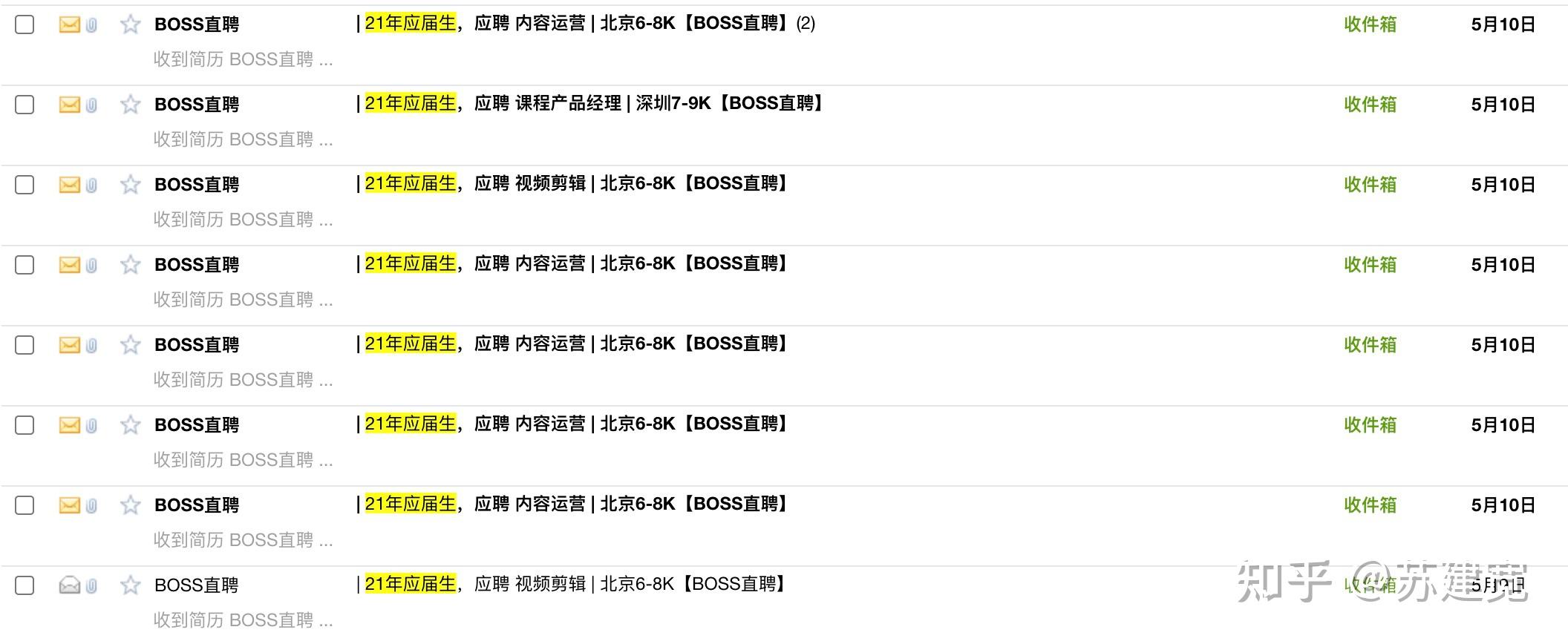Tick the checkbox for 课程产品经理 email
The height and width of the screenshot is (644, 1568).
point(24,105)
